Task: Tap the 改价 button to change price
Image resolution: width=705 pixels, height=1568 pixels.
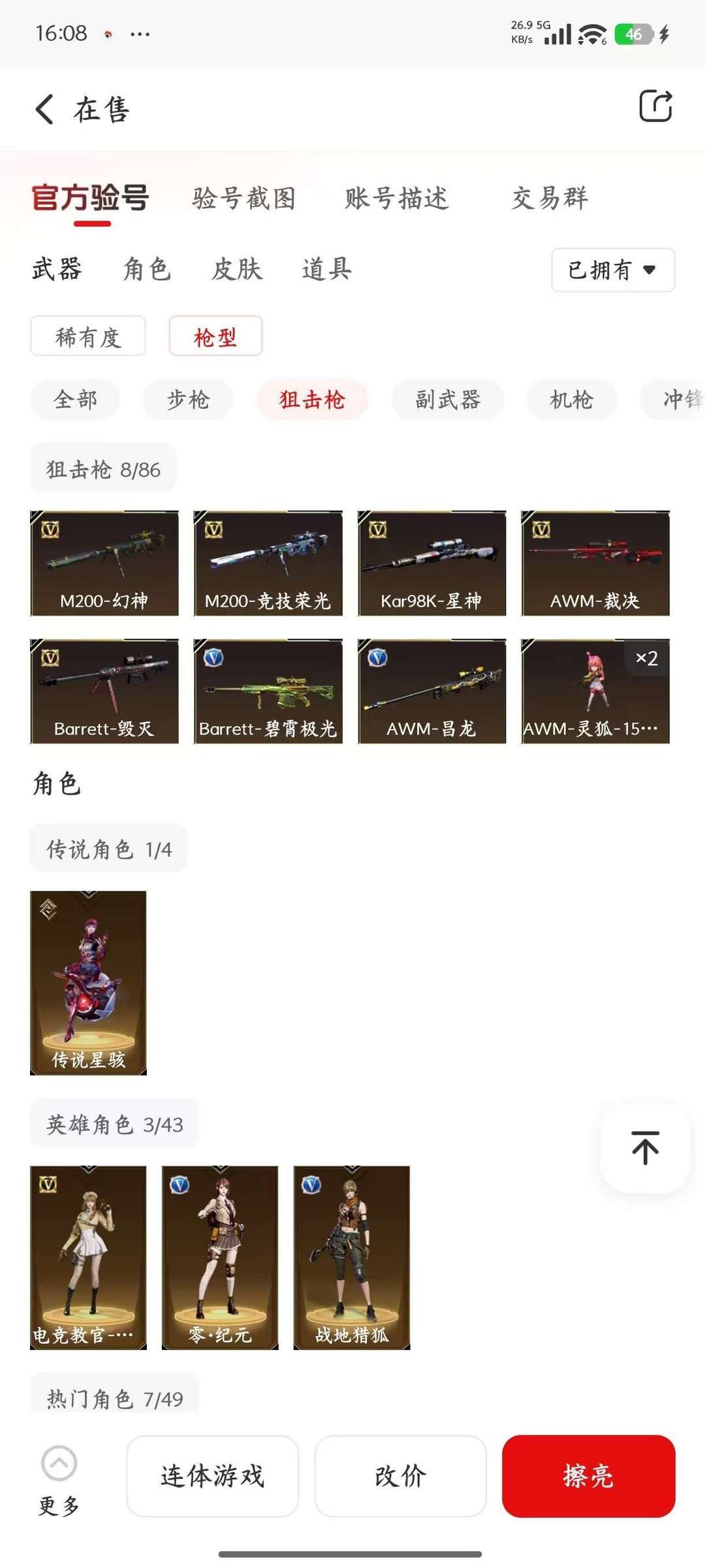Action: point(400,1477)
